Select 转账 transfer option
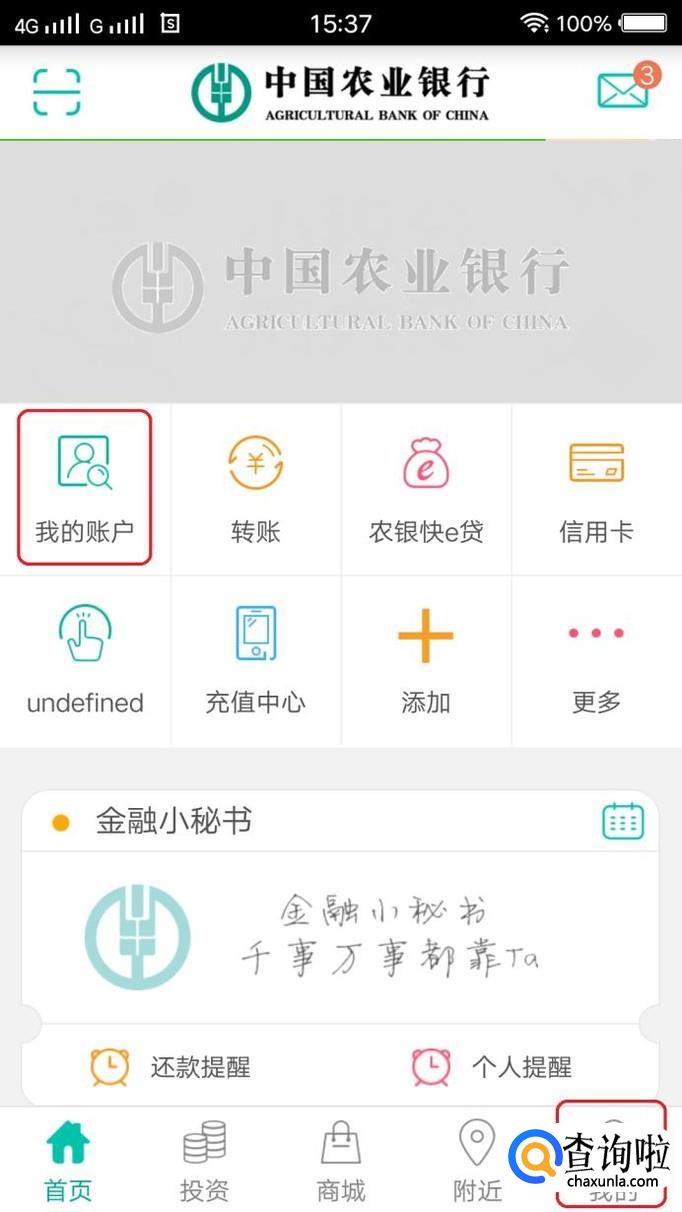Screen dimensions: 682x1212 tap(256, 488)
